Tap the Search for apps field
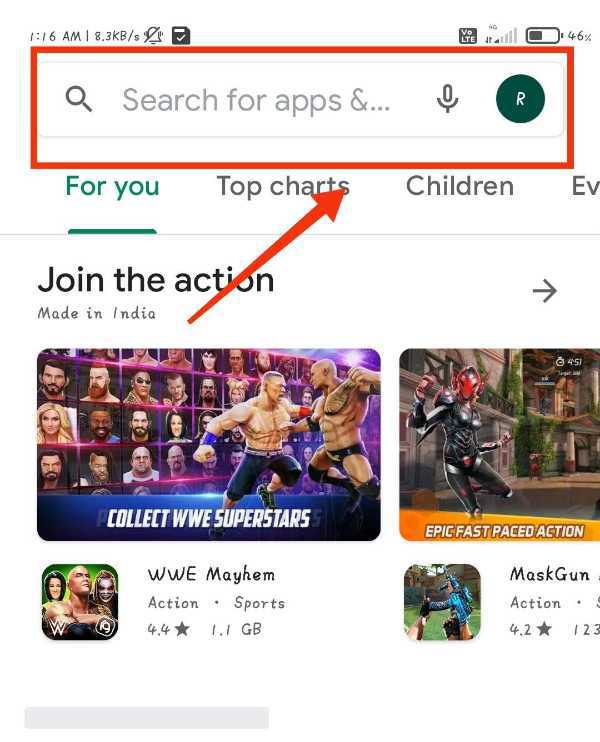This screenshot has width=600, height=742. pos(255,100)
